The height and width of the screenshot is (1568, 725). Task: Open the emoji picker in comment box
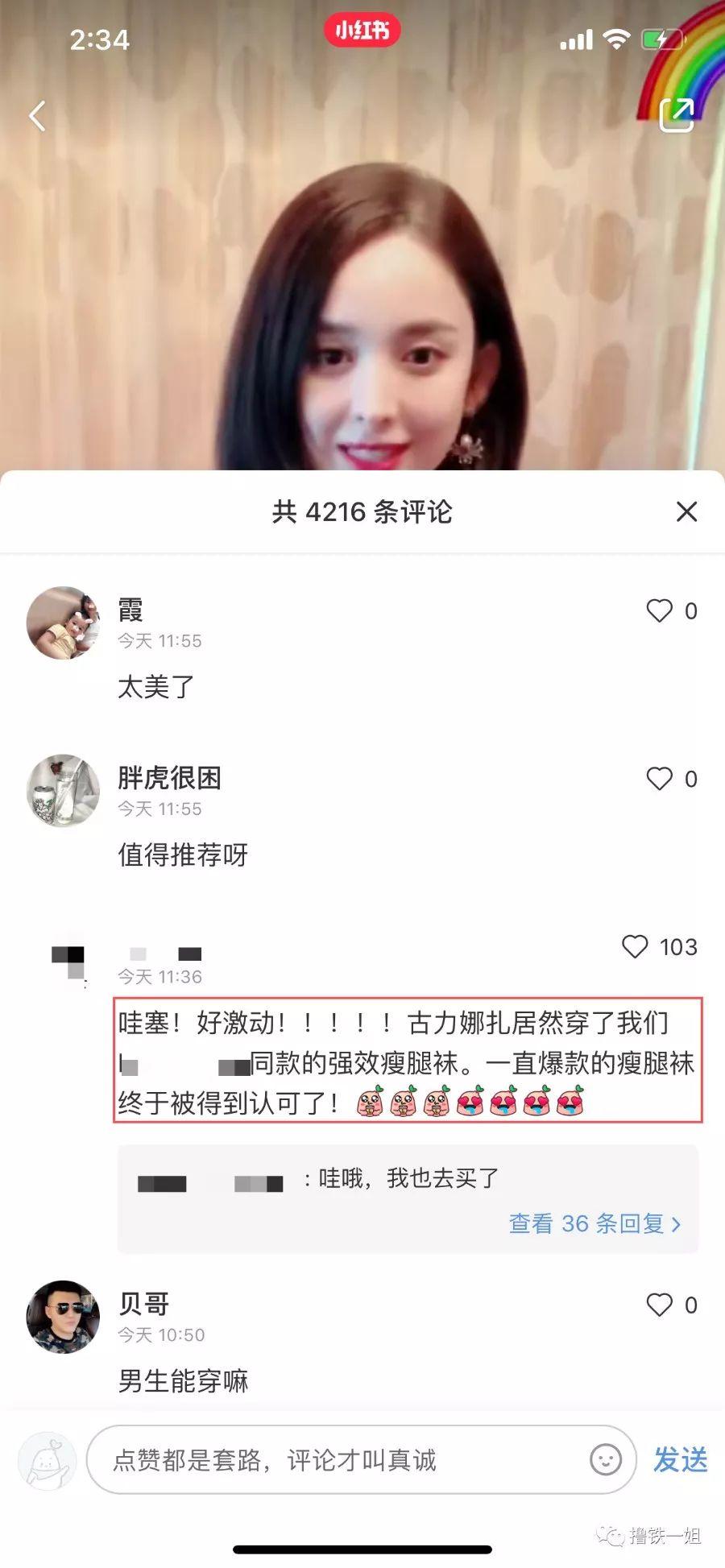pos(606,1459)
